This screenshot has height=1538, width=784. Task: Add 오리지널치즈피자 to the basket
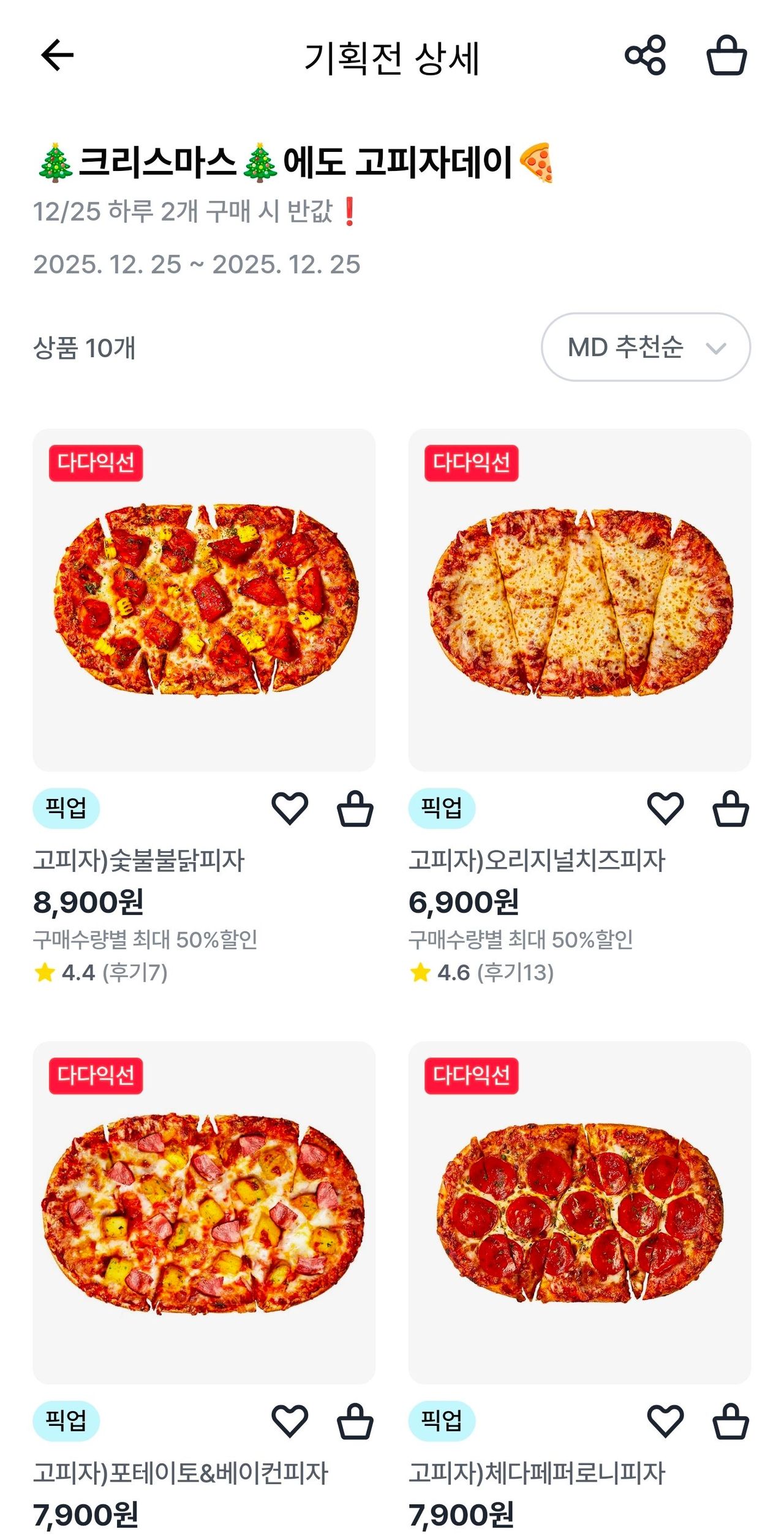(731, 809)
